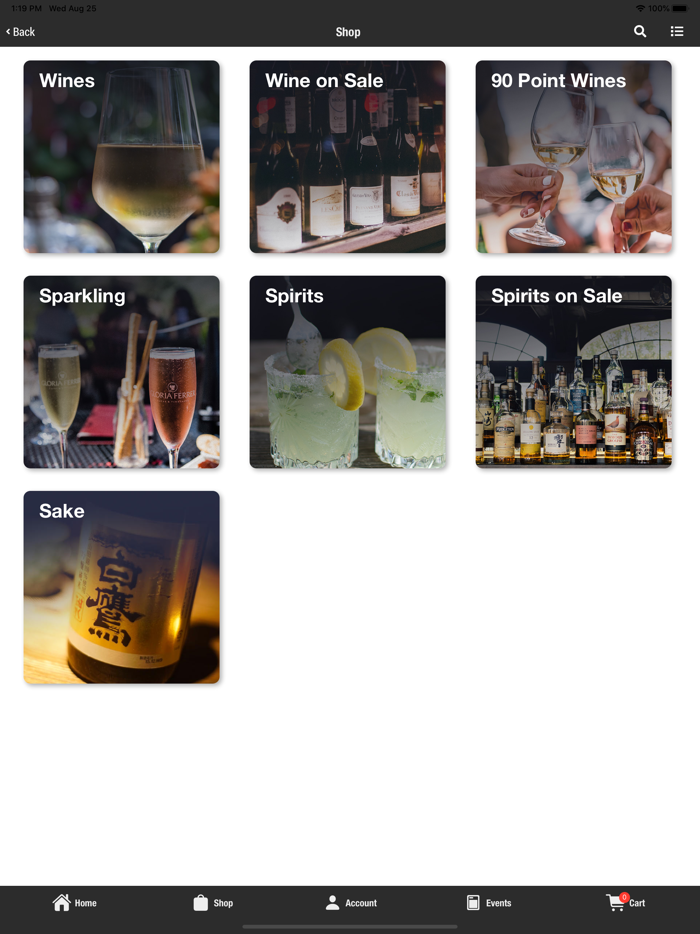Switch to the Home tab

pos(75,903)
